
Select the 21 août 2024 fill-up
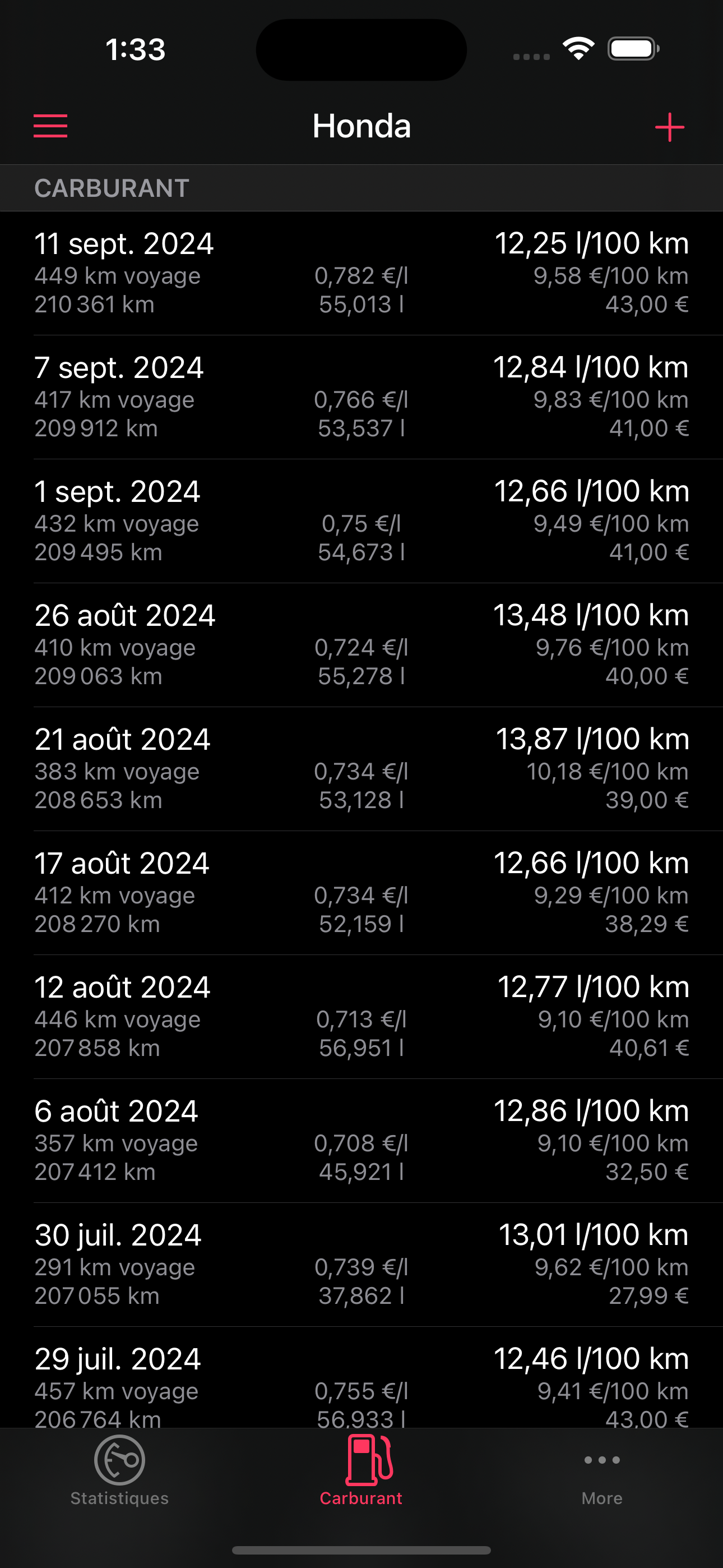point(361,769)
